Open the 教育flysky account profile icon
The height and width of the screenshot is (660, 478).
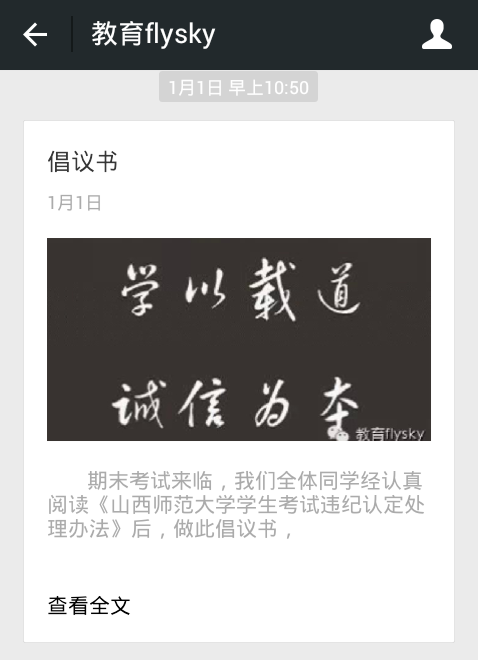pos(437,35)
